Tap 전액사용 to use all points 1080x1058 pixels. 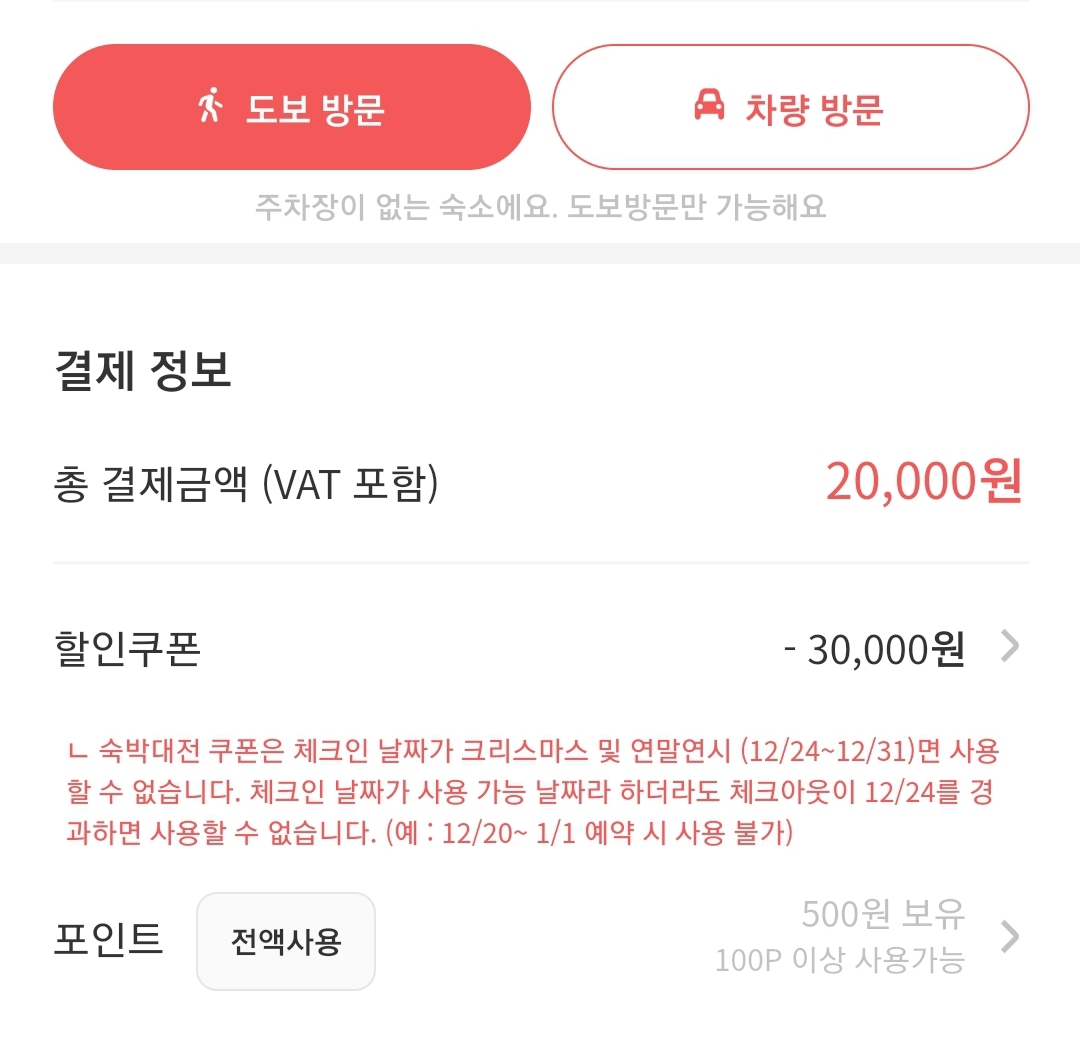(x=286, y=941)
